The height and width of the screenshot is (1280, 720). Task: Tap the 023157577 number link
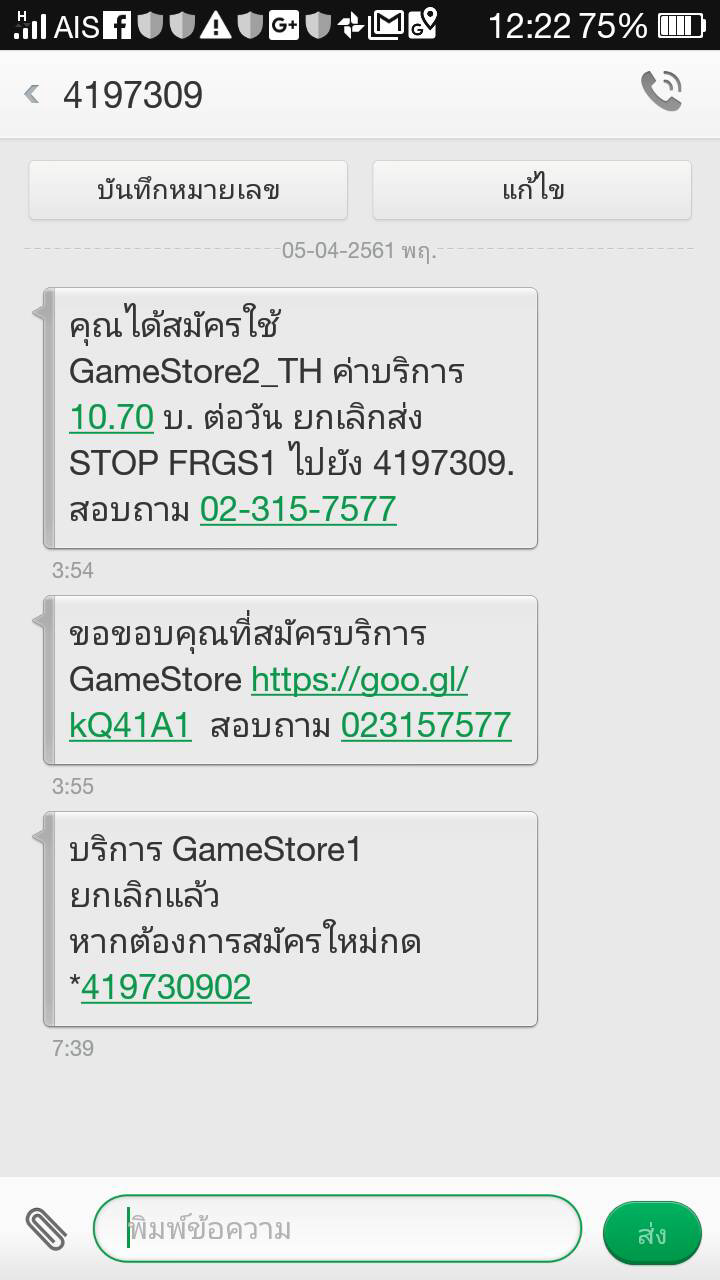[x=426, y=725]
